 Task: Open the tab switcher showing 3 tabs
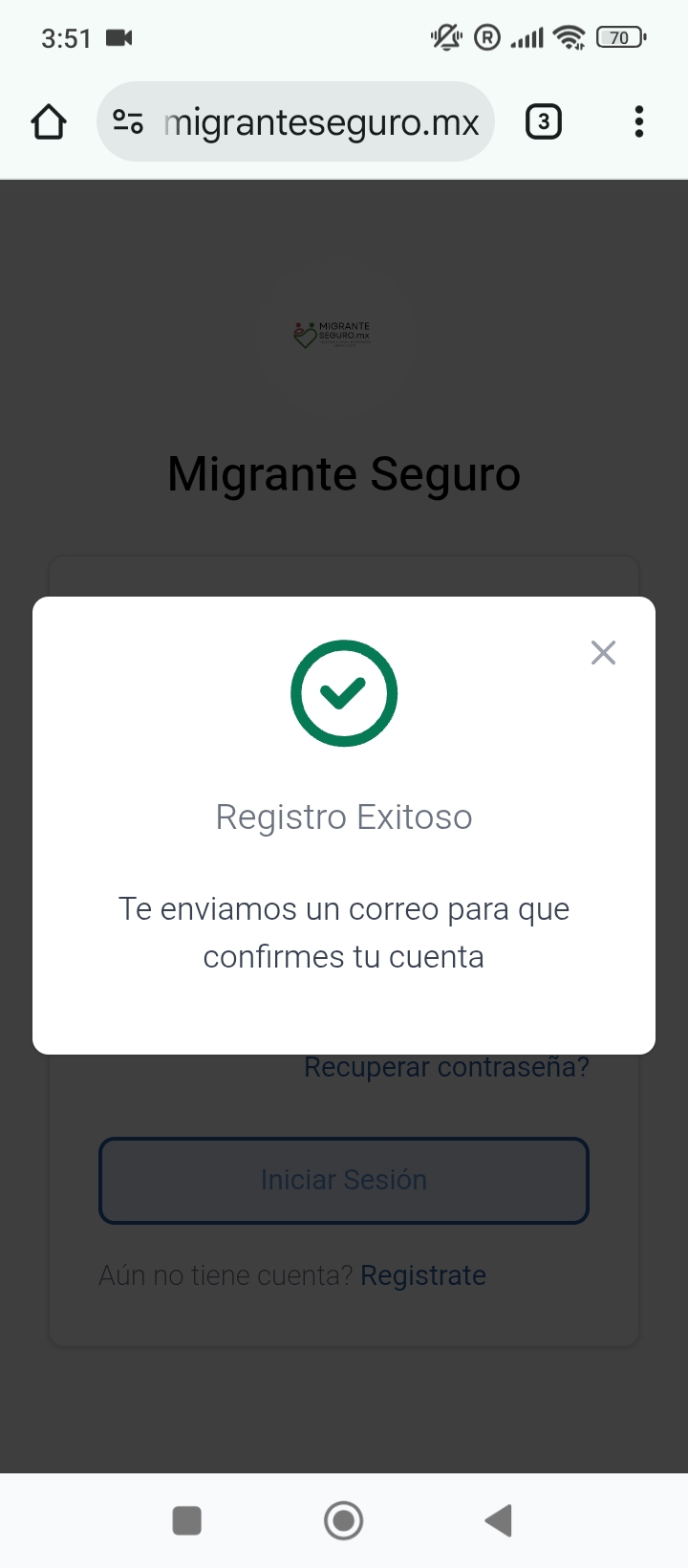pyautogui.click(x=544, y=122)
